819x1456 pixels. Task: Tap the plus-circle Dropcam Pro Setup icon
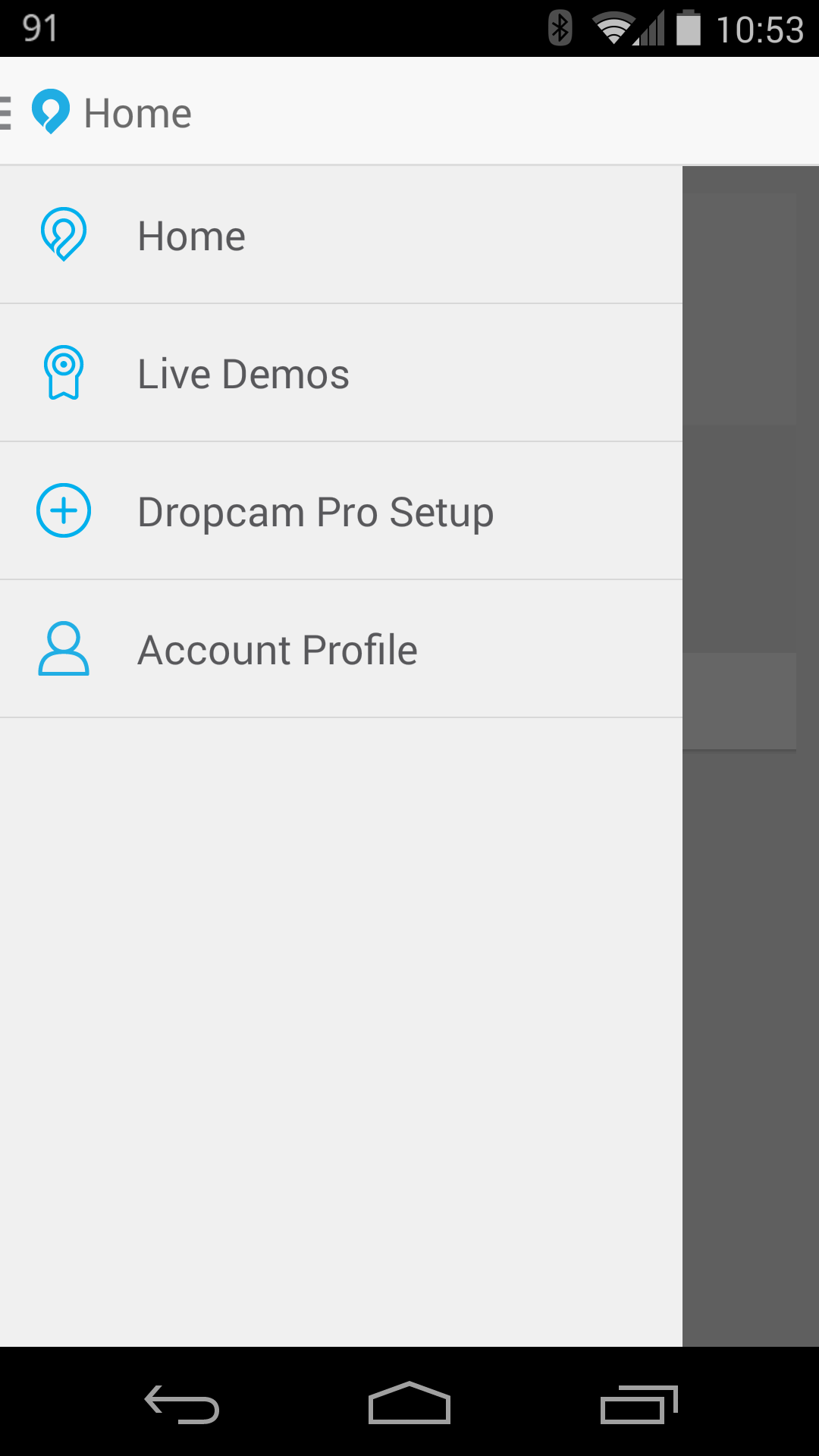64,510
